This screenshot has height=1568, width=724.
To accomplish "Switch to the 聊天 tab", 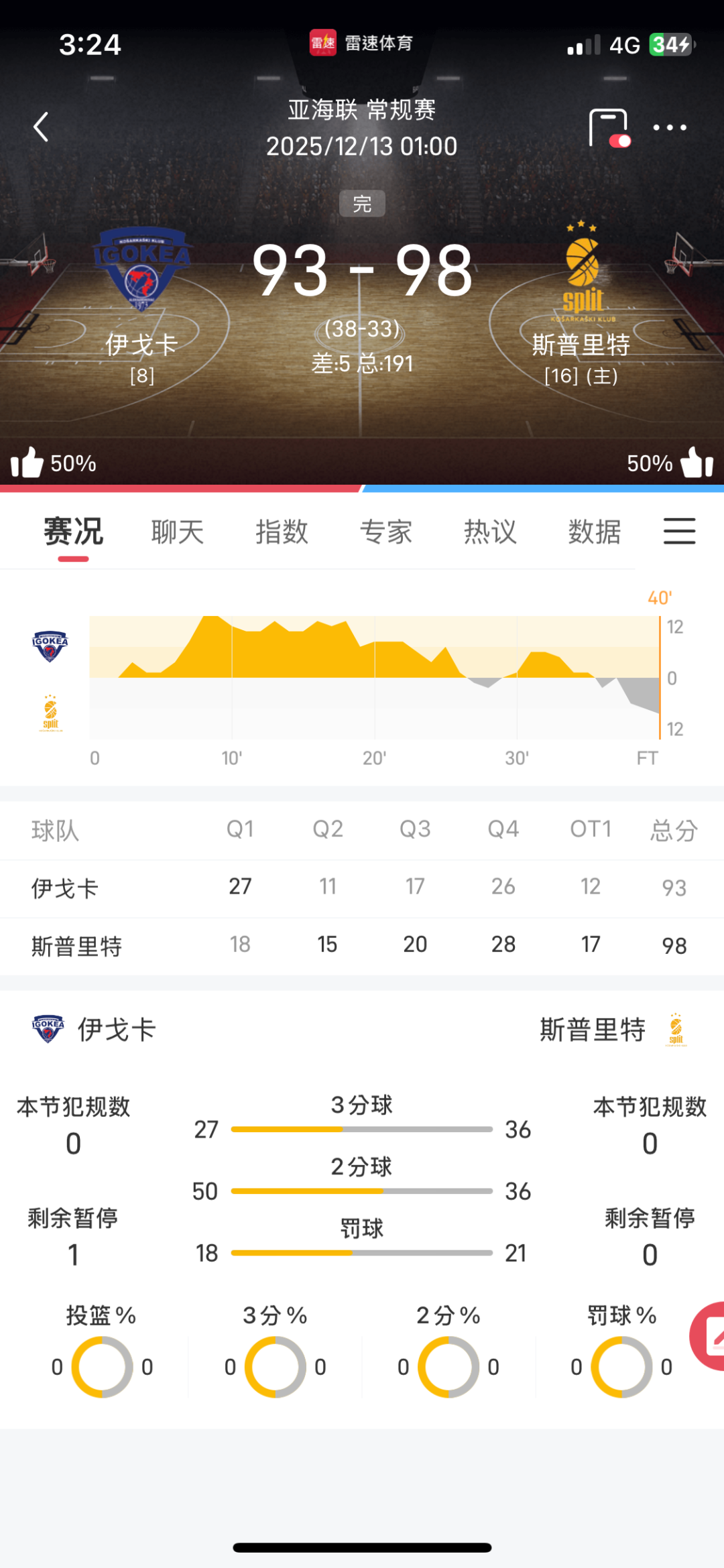I will coord(178,532).
